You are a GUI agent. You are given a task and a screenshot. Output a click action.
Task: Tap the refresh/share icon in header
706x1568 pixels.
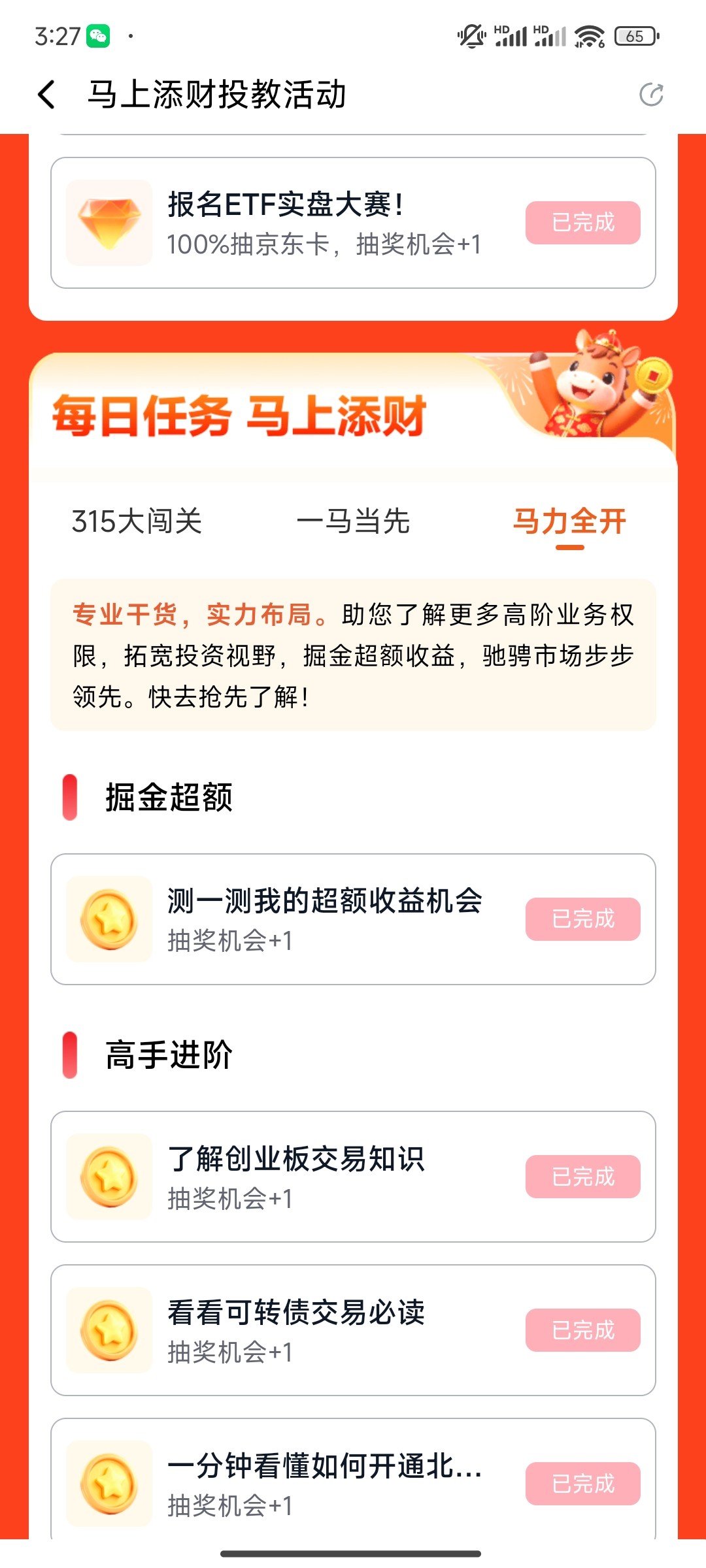(x=651, y=95)
